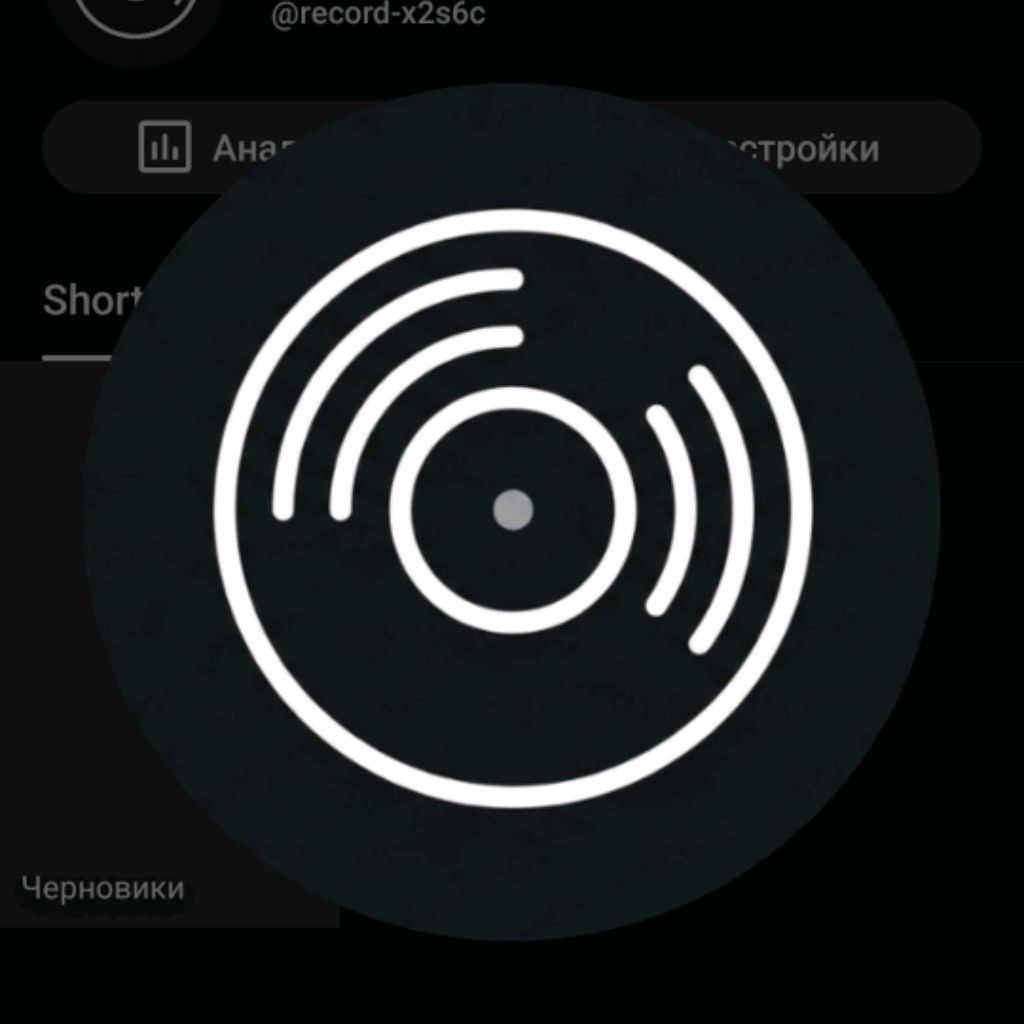Open channel Analytics (Аналитика) button
The height and width of the screenshot is (1024, 1024).
(x=200, y=148)
